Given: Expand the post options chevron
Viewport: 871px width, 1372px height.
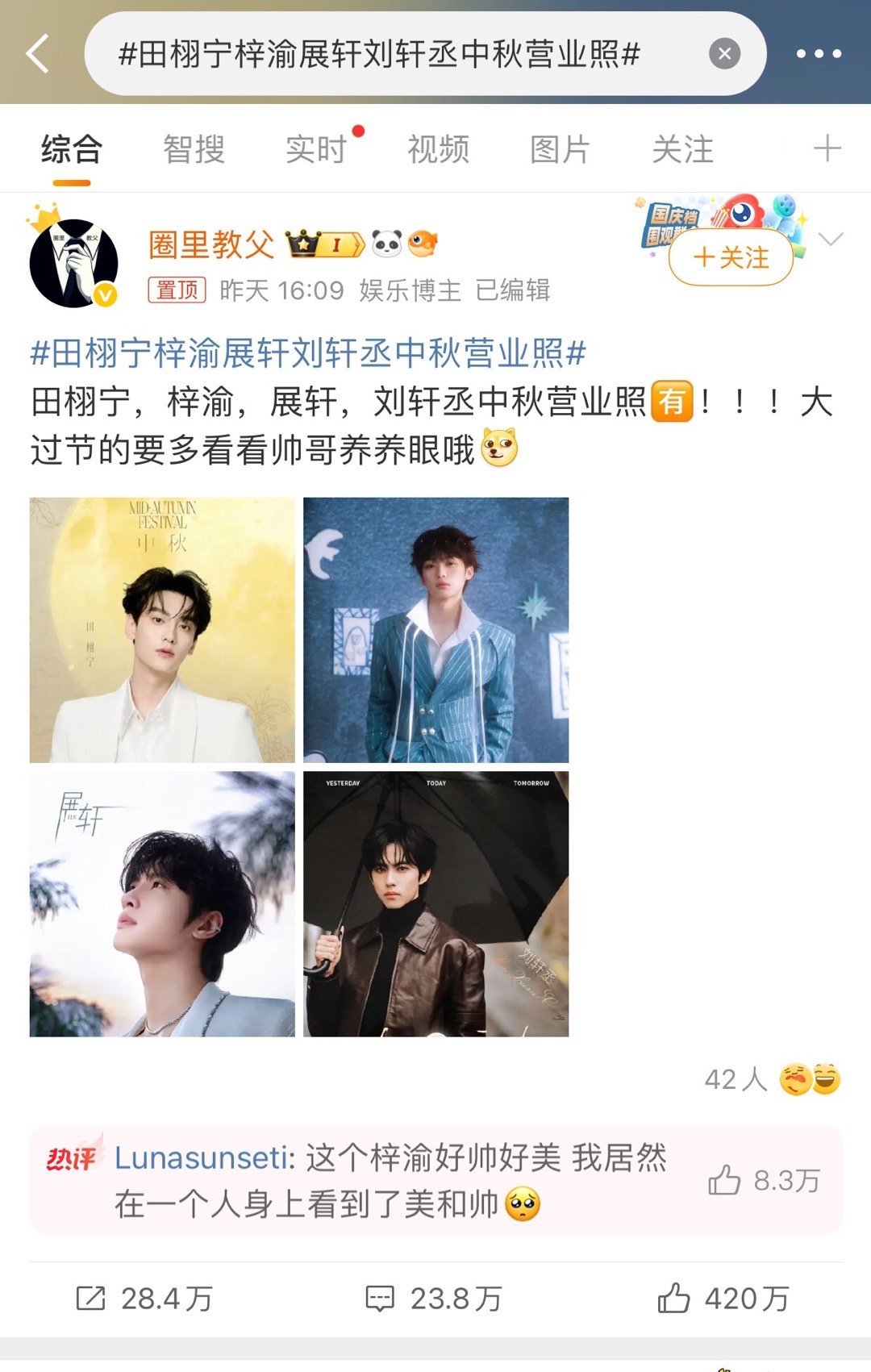Looking at the screenshot, I should pyautogui.click(x=830, y=239).
